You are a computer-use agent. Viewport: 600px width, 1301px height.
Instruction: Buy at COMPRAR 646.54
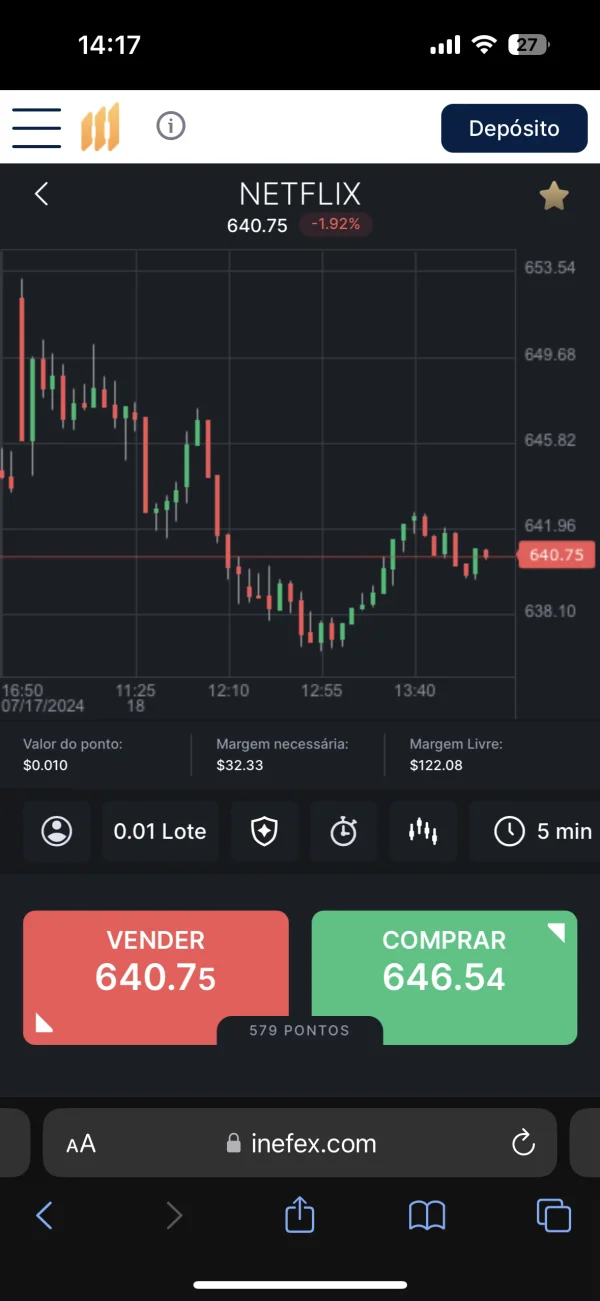(x=444, y=977)
